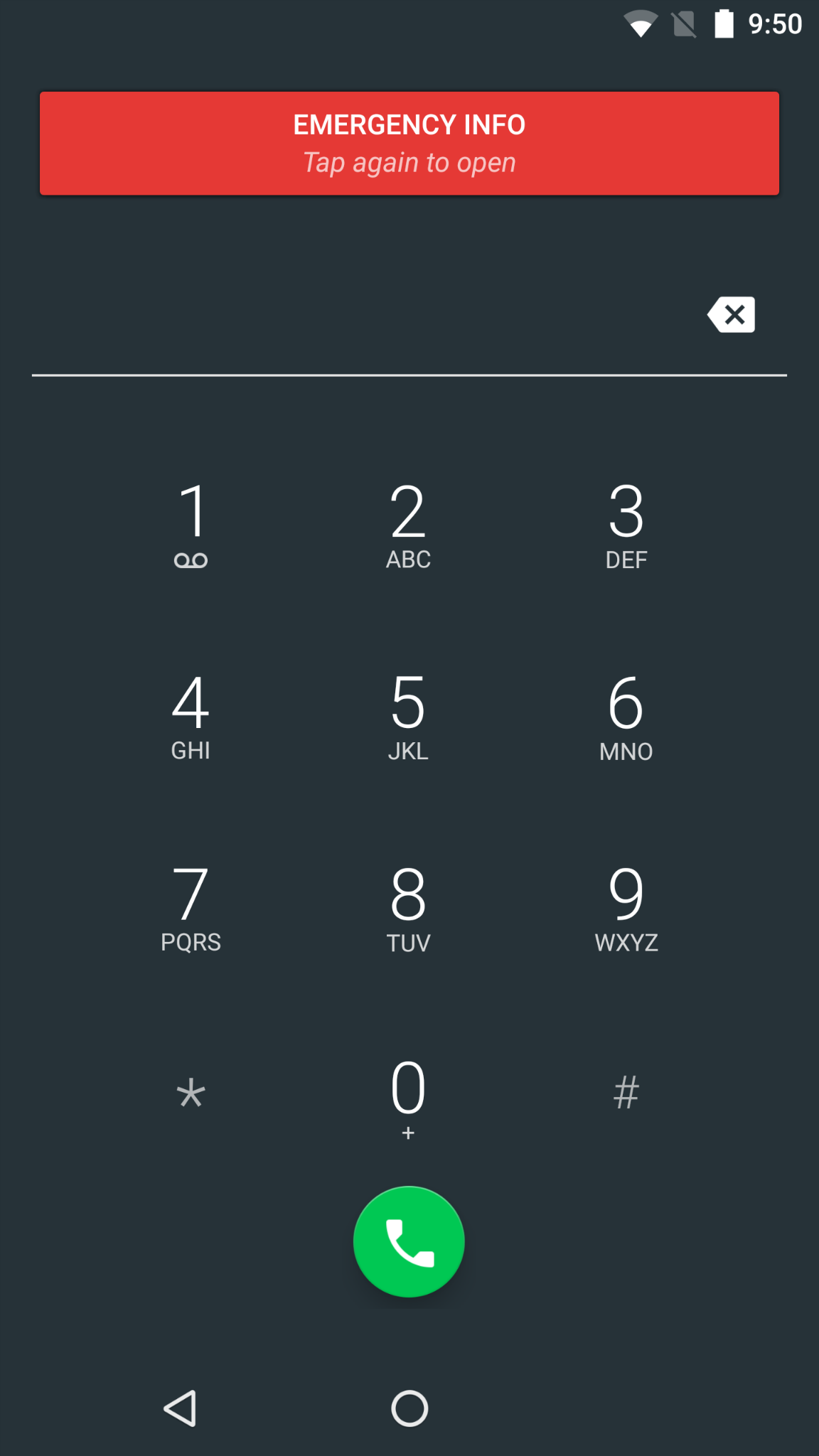Enter digit 9 WXYZ

626,908
